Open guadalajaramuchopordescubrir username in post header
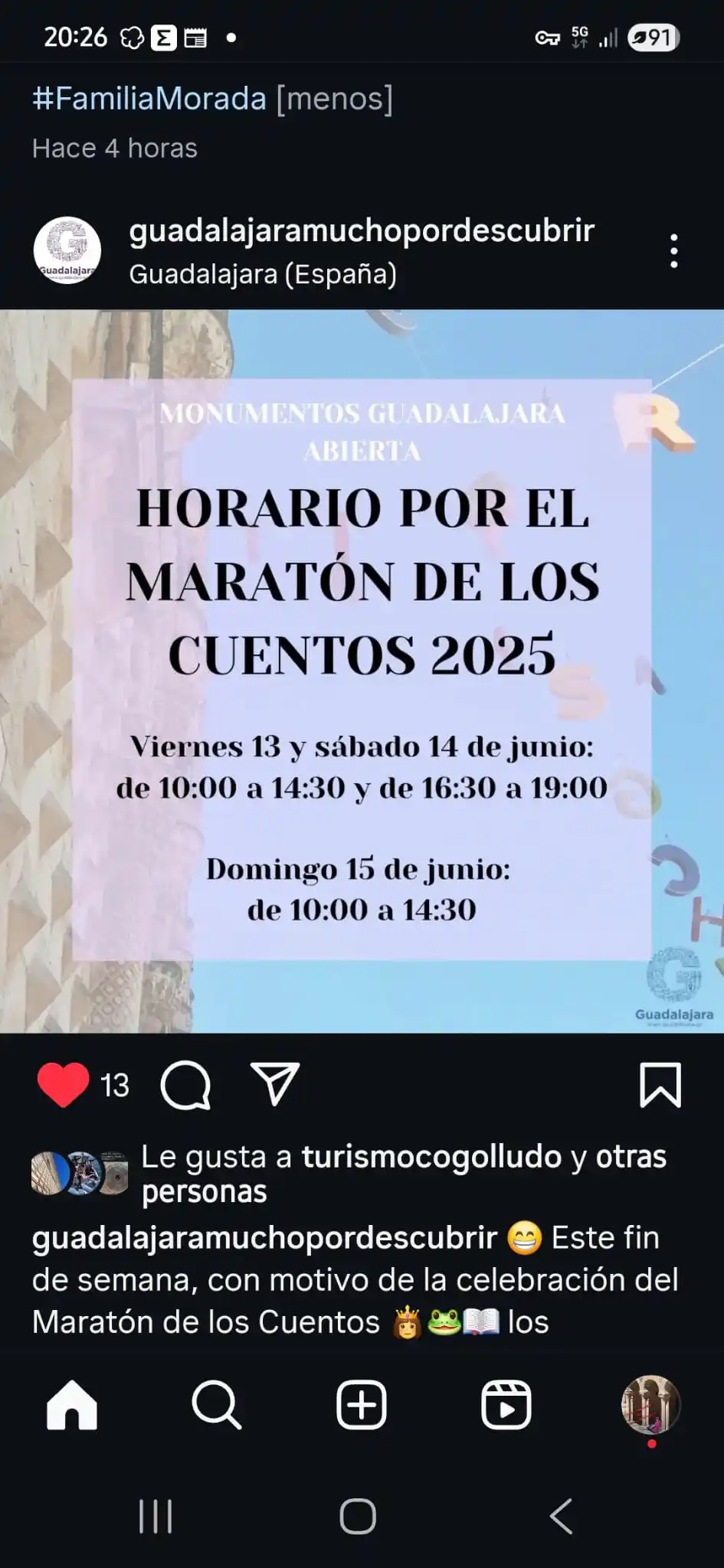Image resolution: width=724 pixels, height=1568 pixels. (x=361, y=230)
